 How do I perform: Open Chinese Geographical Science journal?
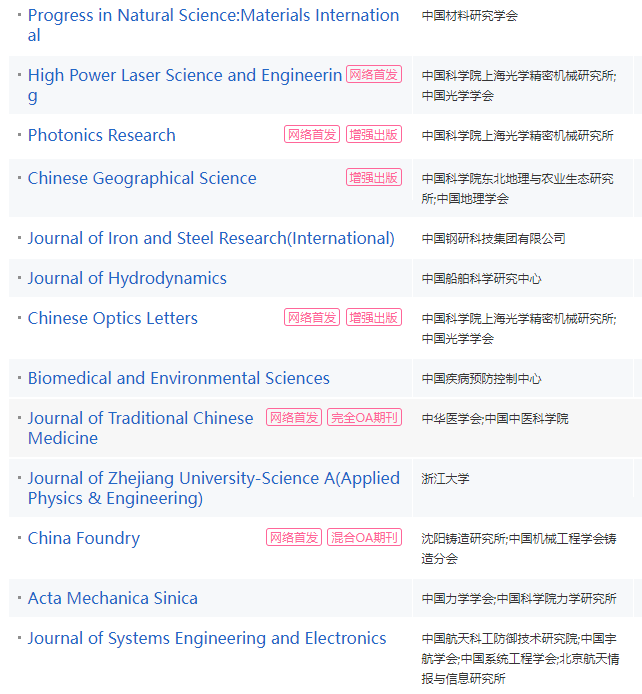coord(142,179)
